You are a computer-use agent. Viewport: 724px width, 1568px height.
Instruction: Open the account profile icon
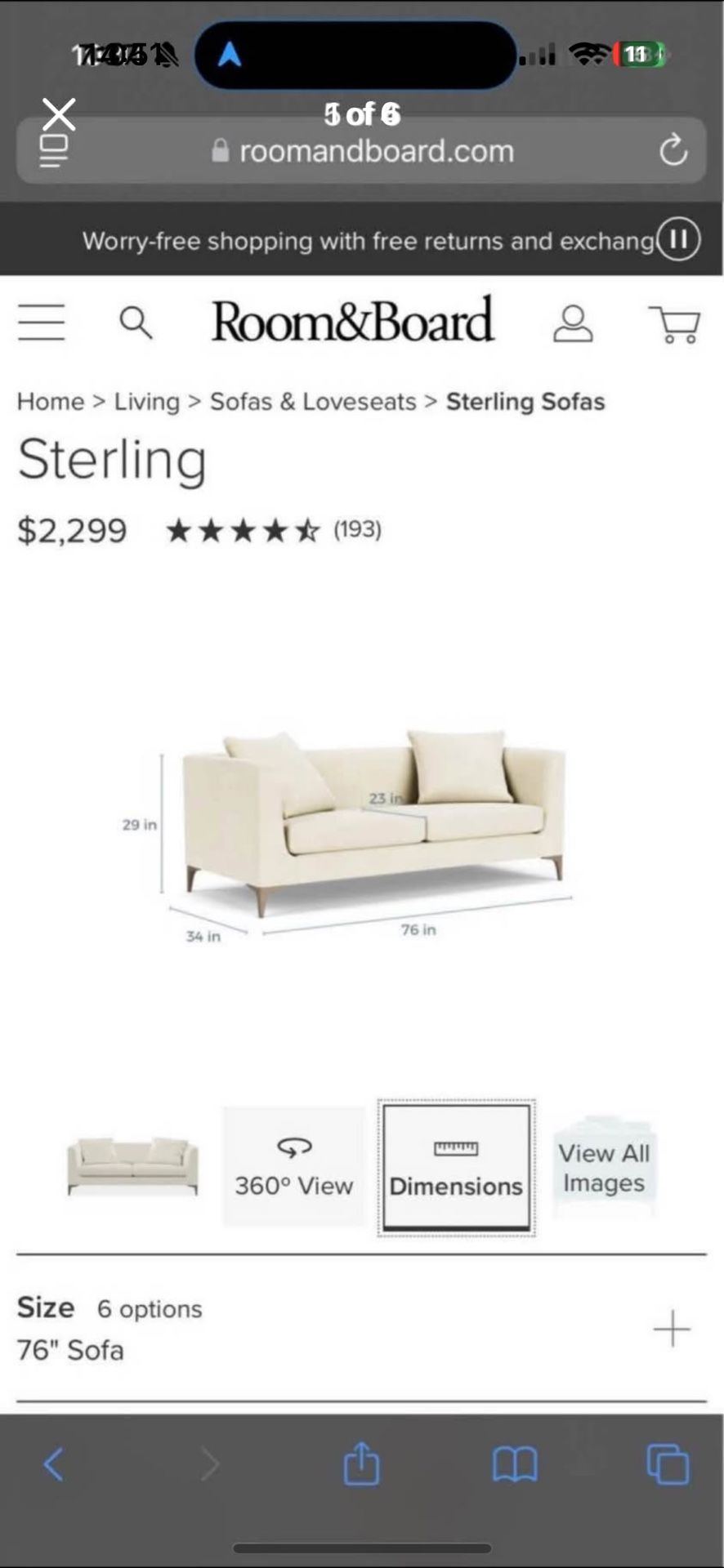click(573, 323)
